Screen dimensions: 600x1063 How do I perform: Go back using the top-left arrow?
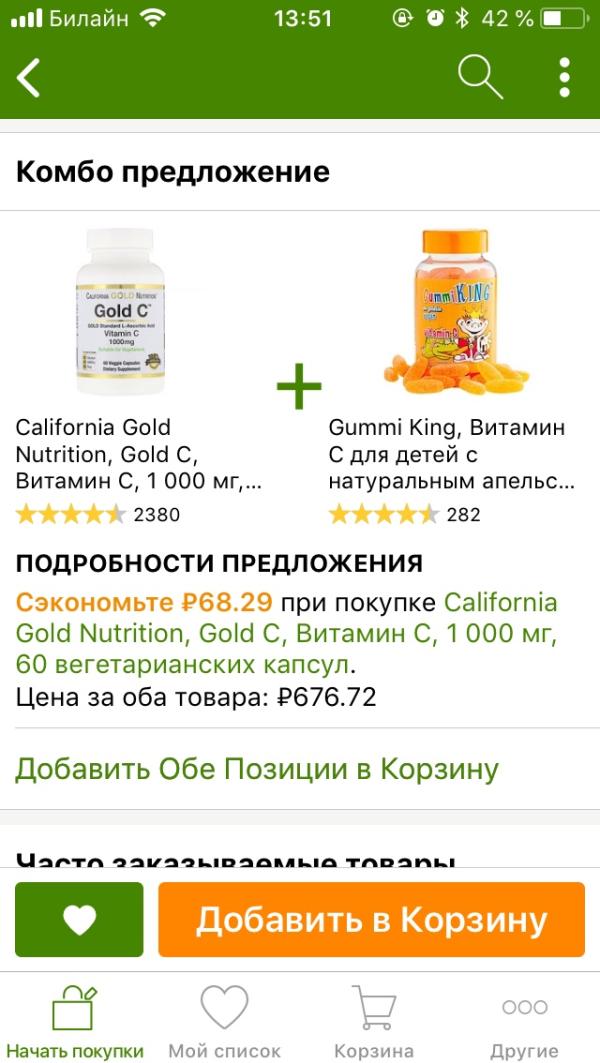(29, 78)
